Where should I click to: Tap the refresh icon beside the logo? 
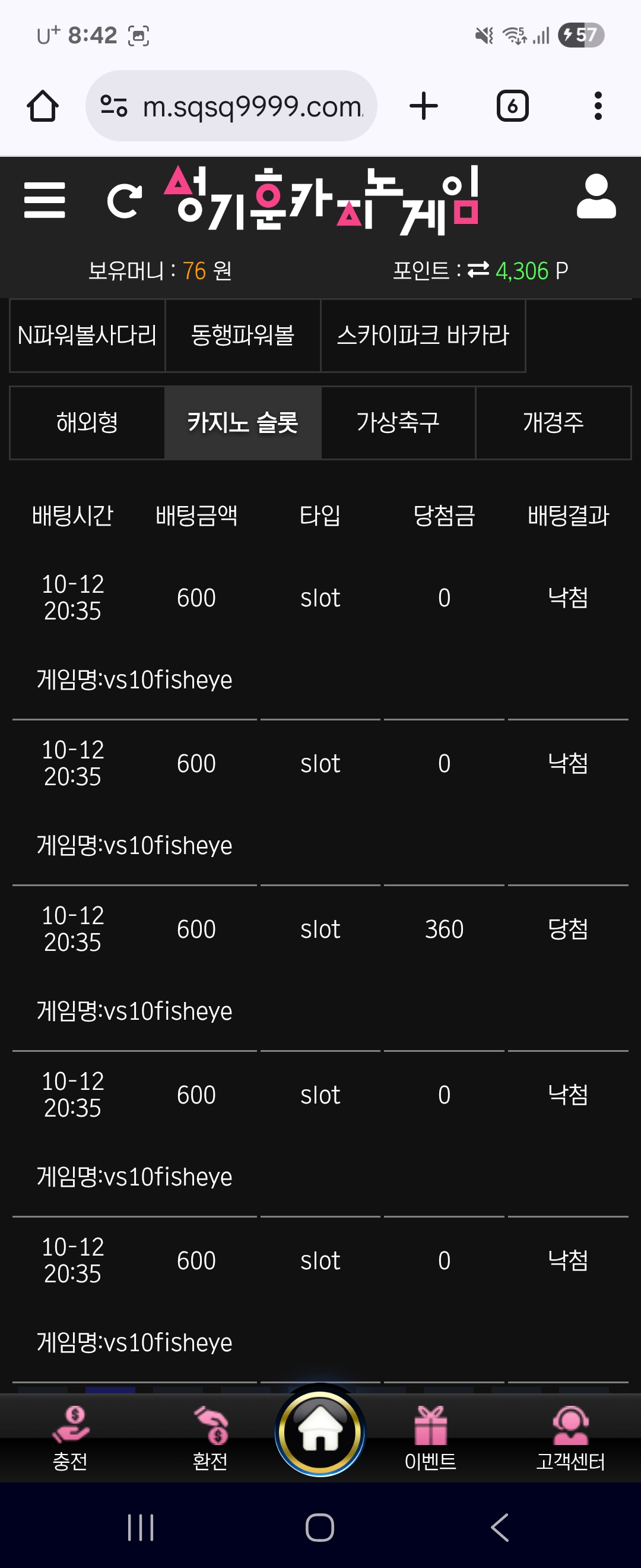(124, 201)
